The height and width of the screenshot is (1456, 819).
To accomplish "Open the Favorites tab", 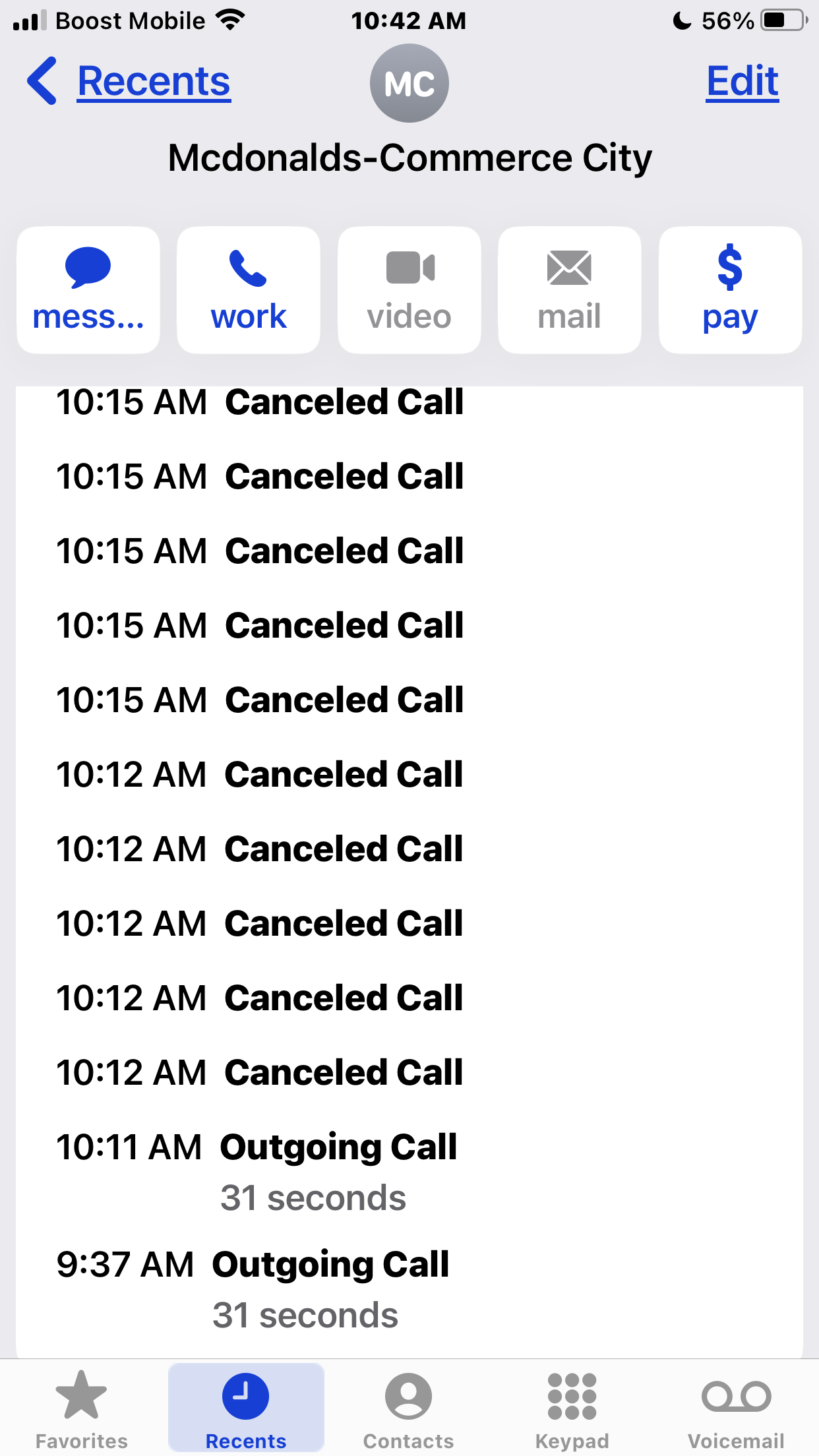I will coord(82,1409).
